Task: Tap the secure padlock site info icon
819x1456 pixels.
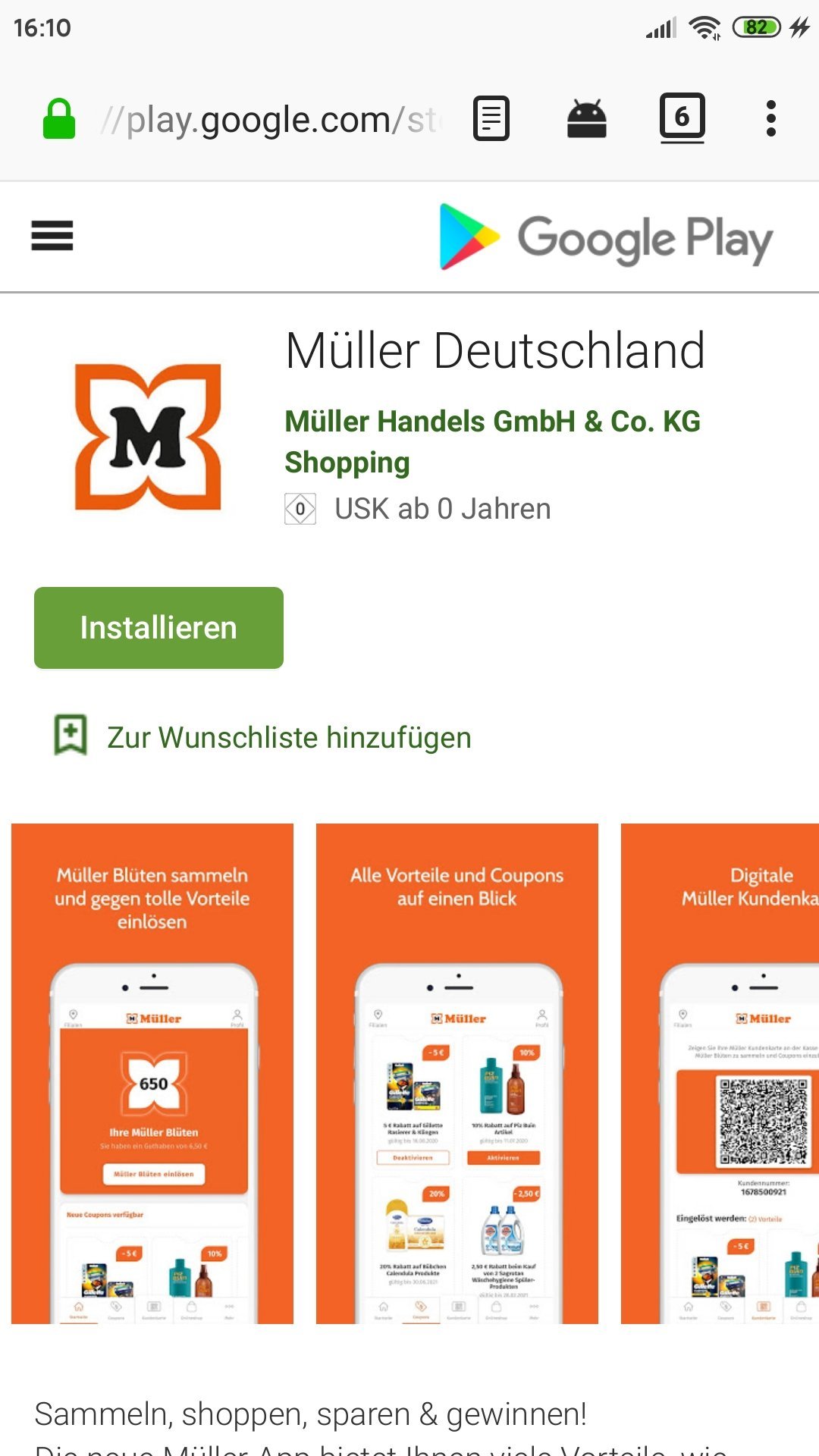Action: 59,119
